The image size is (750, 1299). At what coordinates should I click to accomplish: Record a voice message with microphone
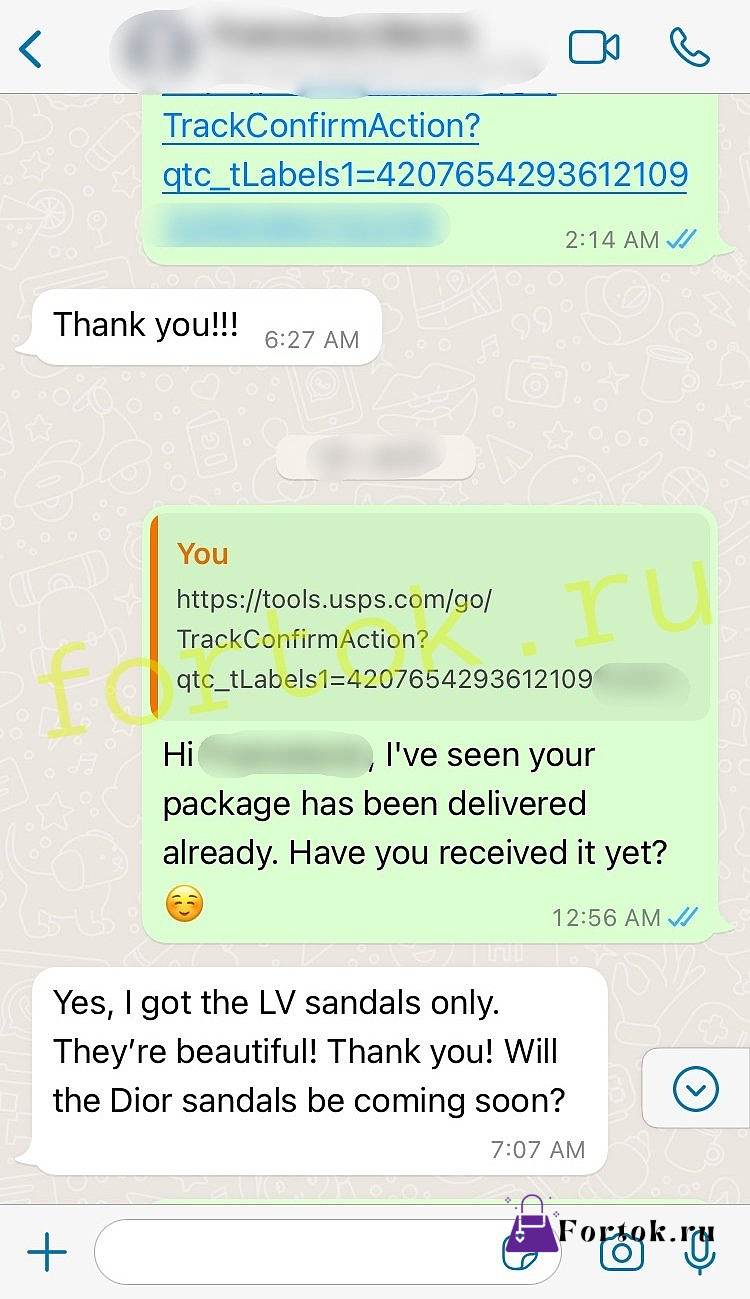700,1252
